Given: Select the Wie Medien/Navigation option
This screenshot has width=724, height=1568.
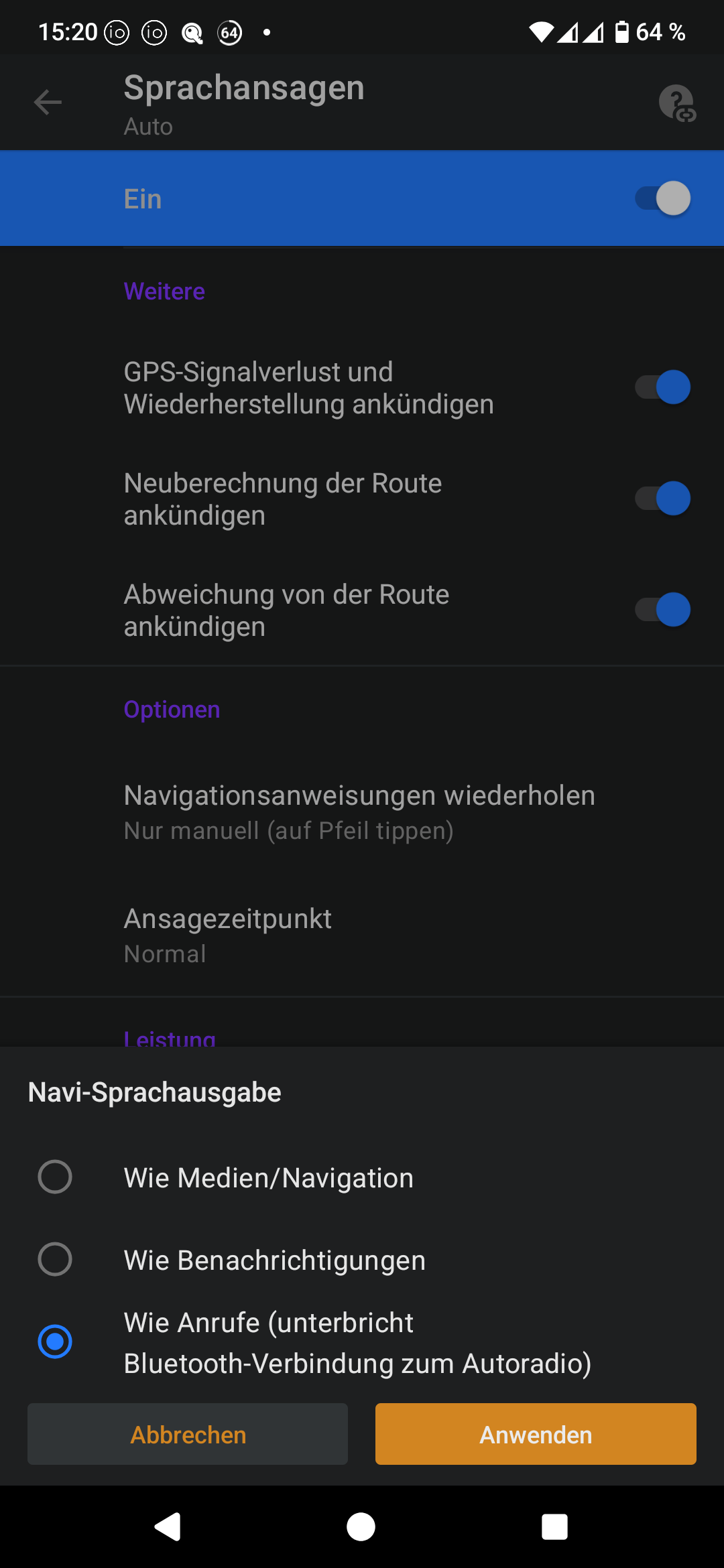Looking at the screenshot, I should [55, 1177].
